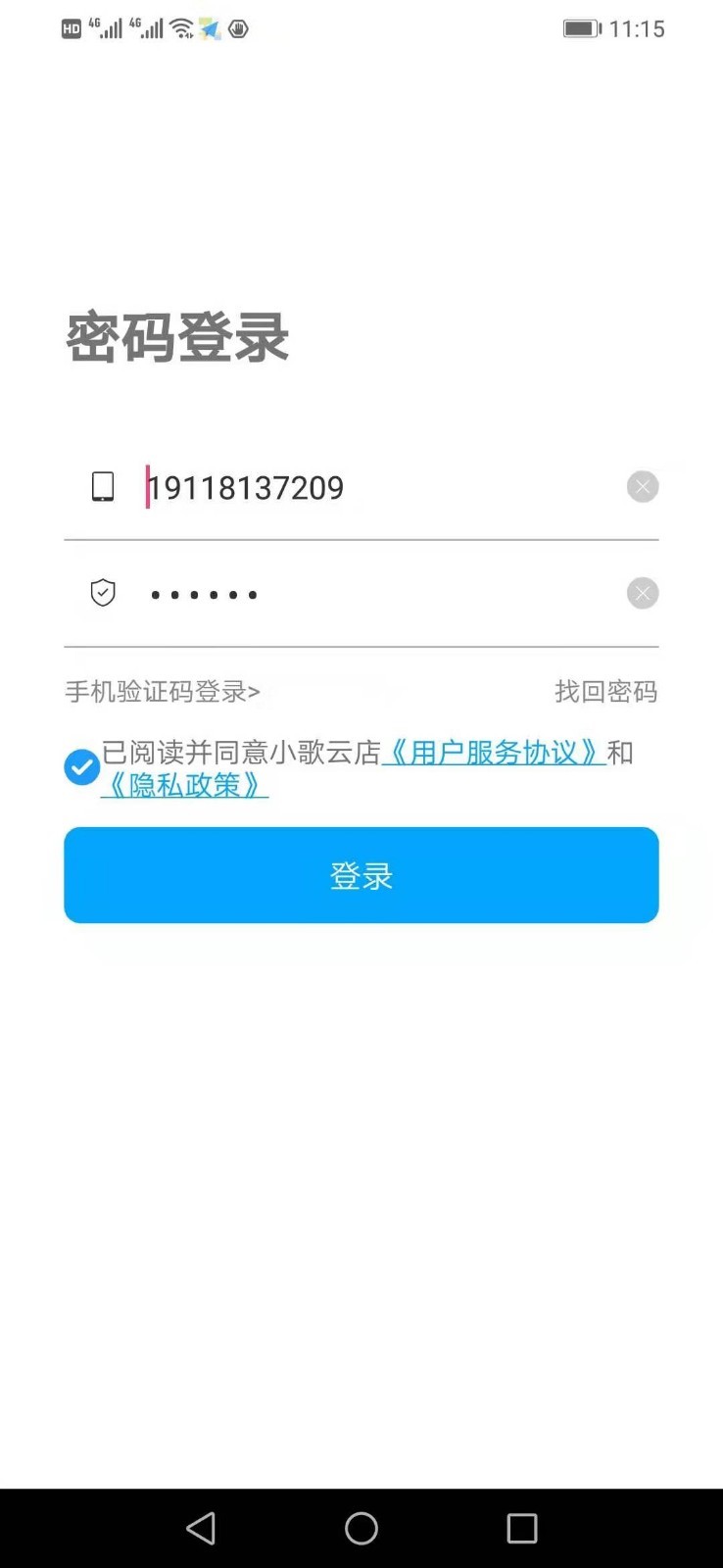This screenshot has height=1568, width=723.
Task: Open the 《用户服务协议》 link
Action: tap(493, 753)
